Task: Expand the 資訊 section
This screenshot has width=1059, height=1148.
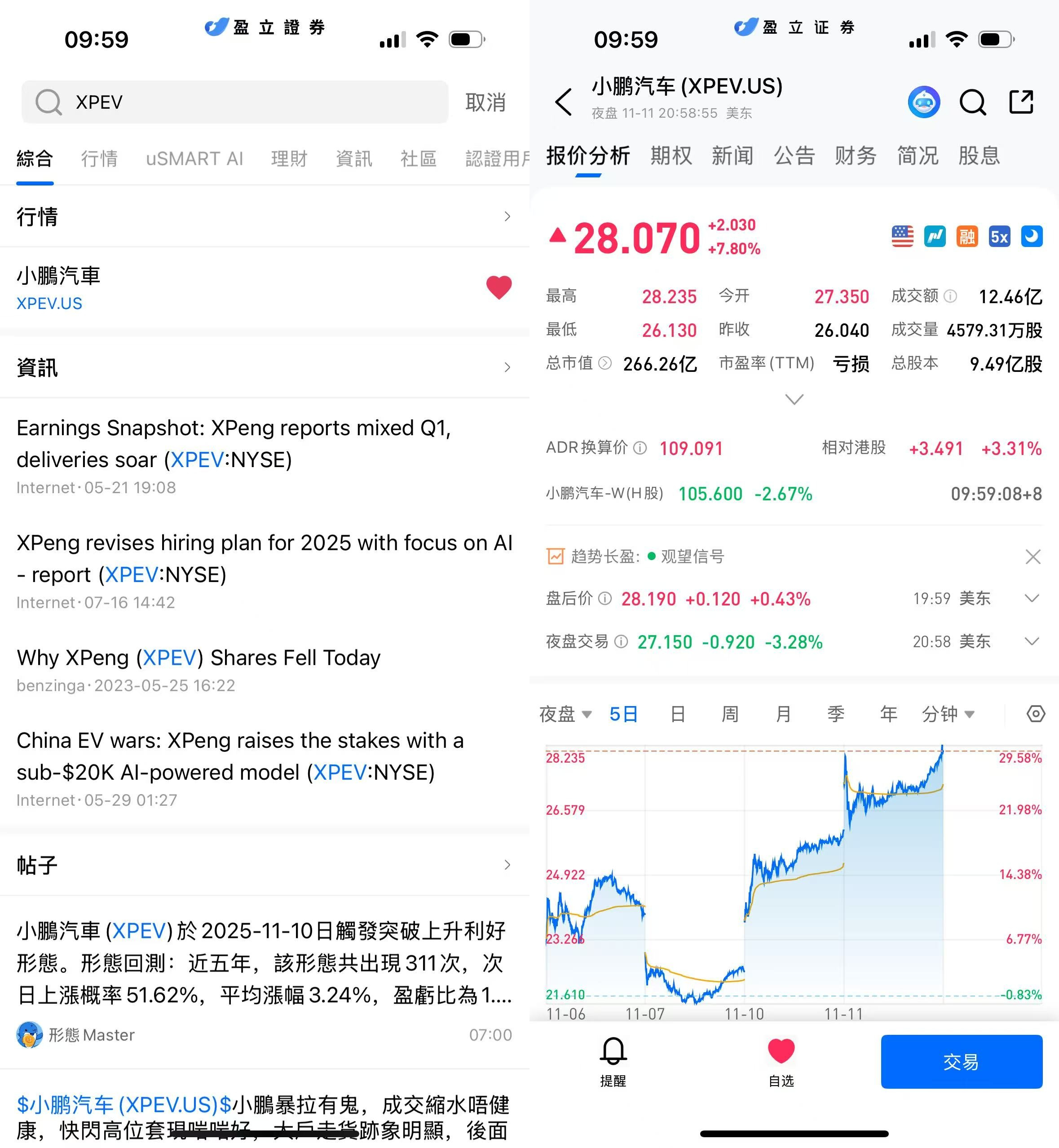Action: 264,367
